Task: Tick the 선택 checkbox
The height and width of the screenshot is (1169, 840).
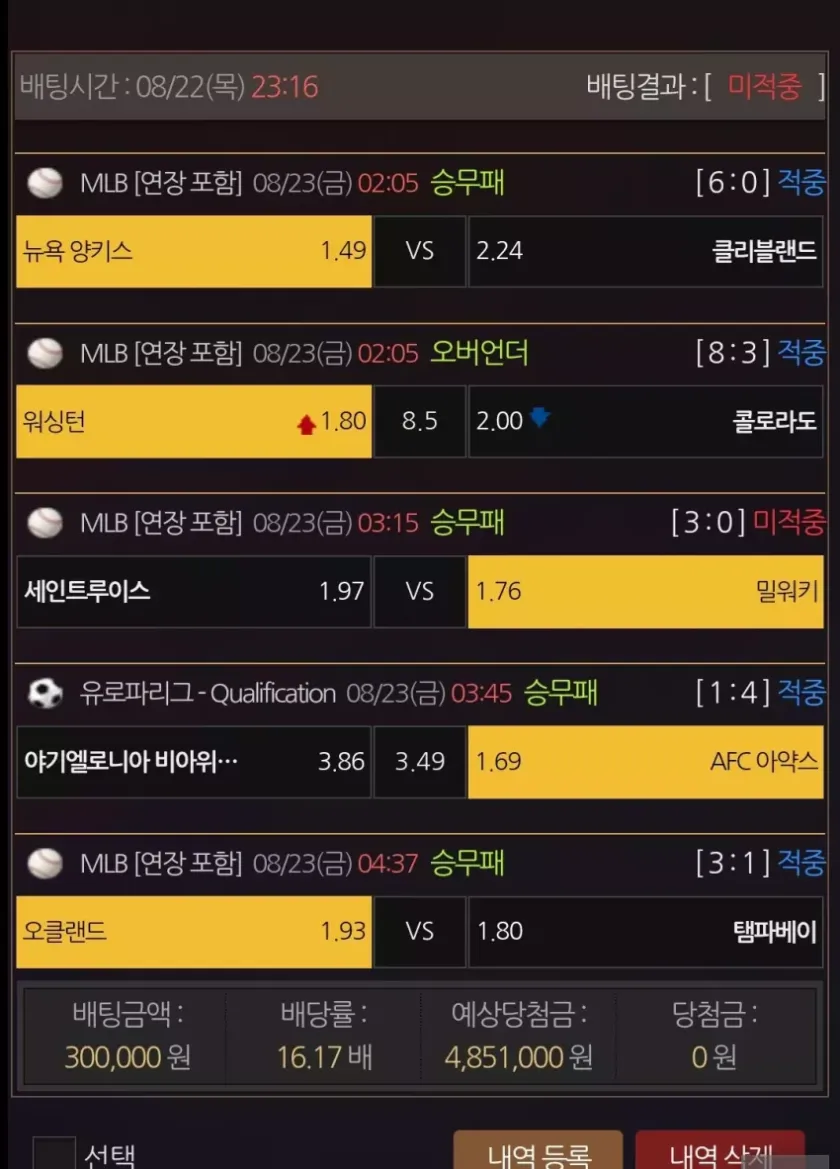Action: click(x=54, y=1153)
